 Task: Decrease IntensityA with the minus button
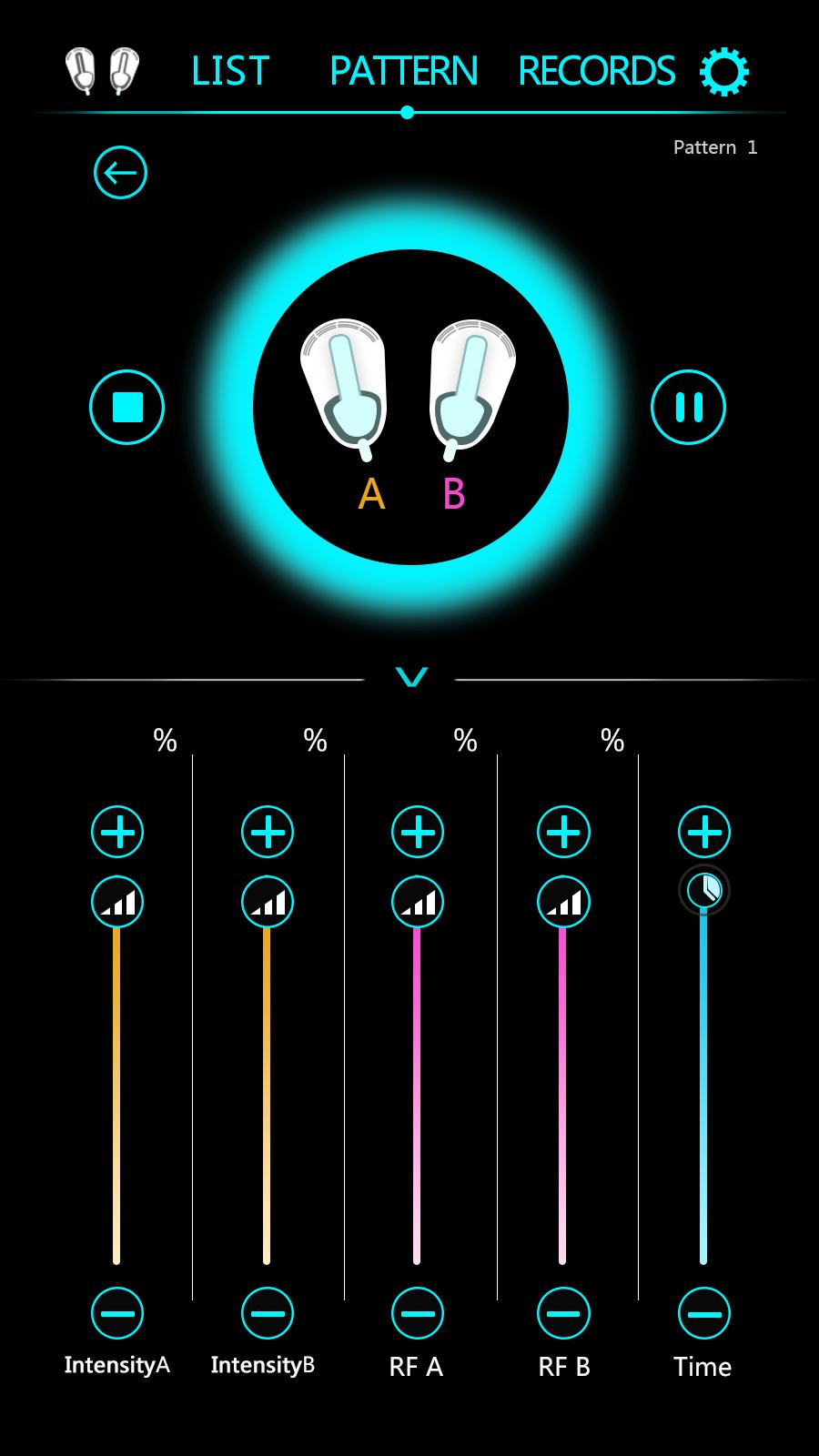117,1313
